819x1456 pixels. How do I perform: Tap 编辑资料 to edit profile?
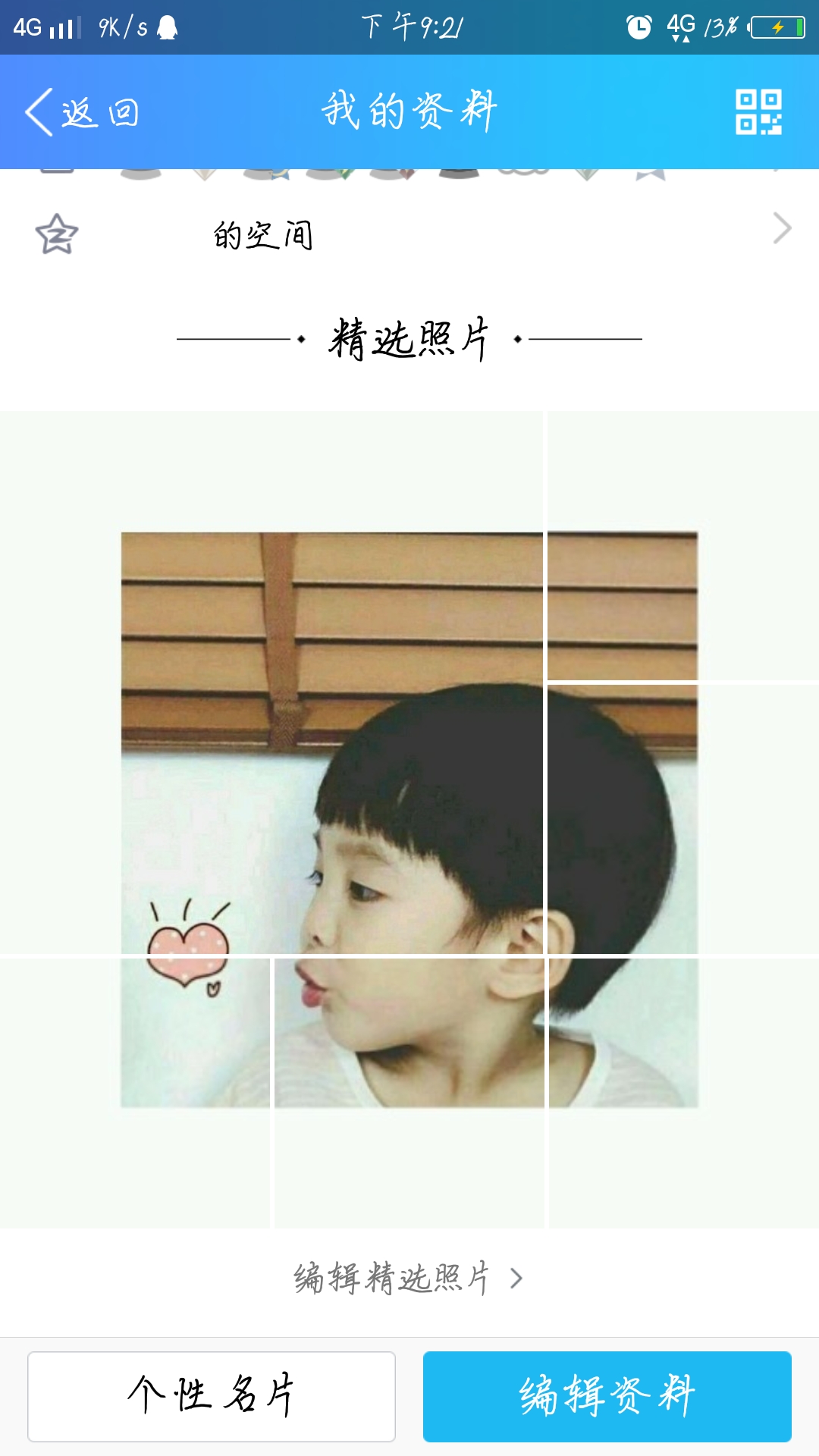607,1396
